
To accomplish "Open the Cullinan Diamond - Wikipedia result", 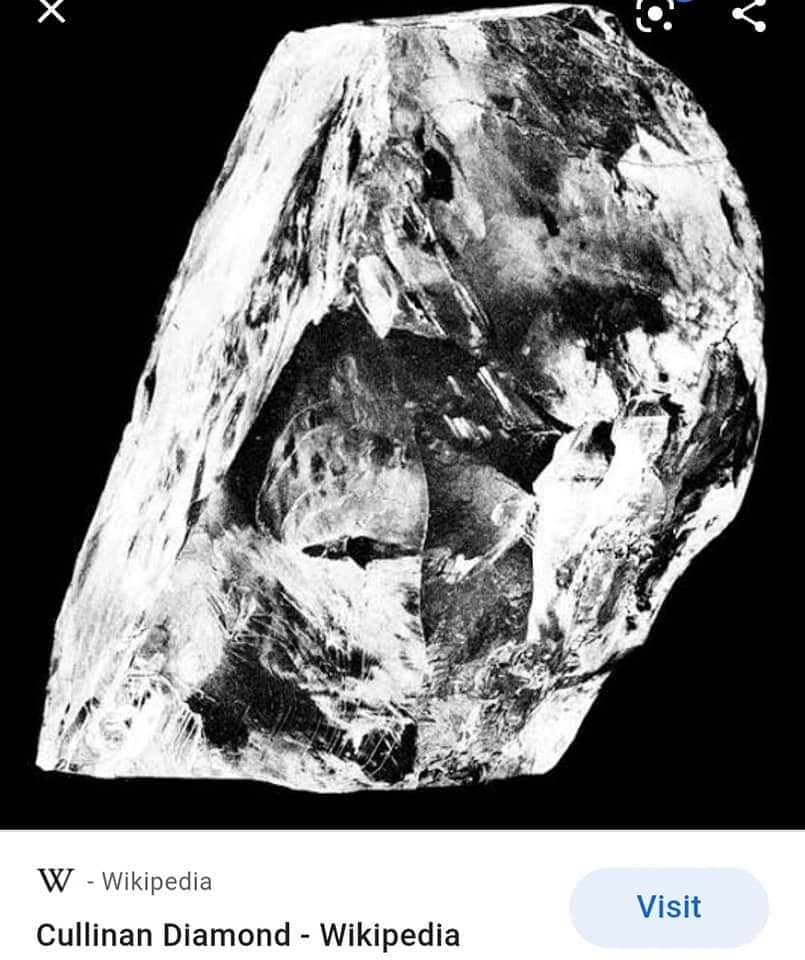I will pyautogui.click(x=248, y=935).
